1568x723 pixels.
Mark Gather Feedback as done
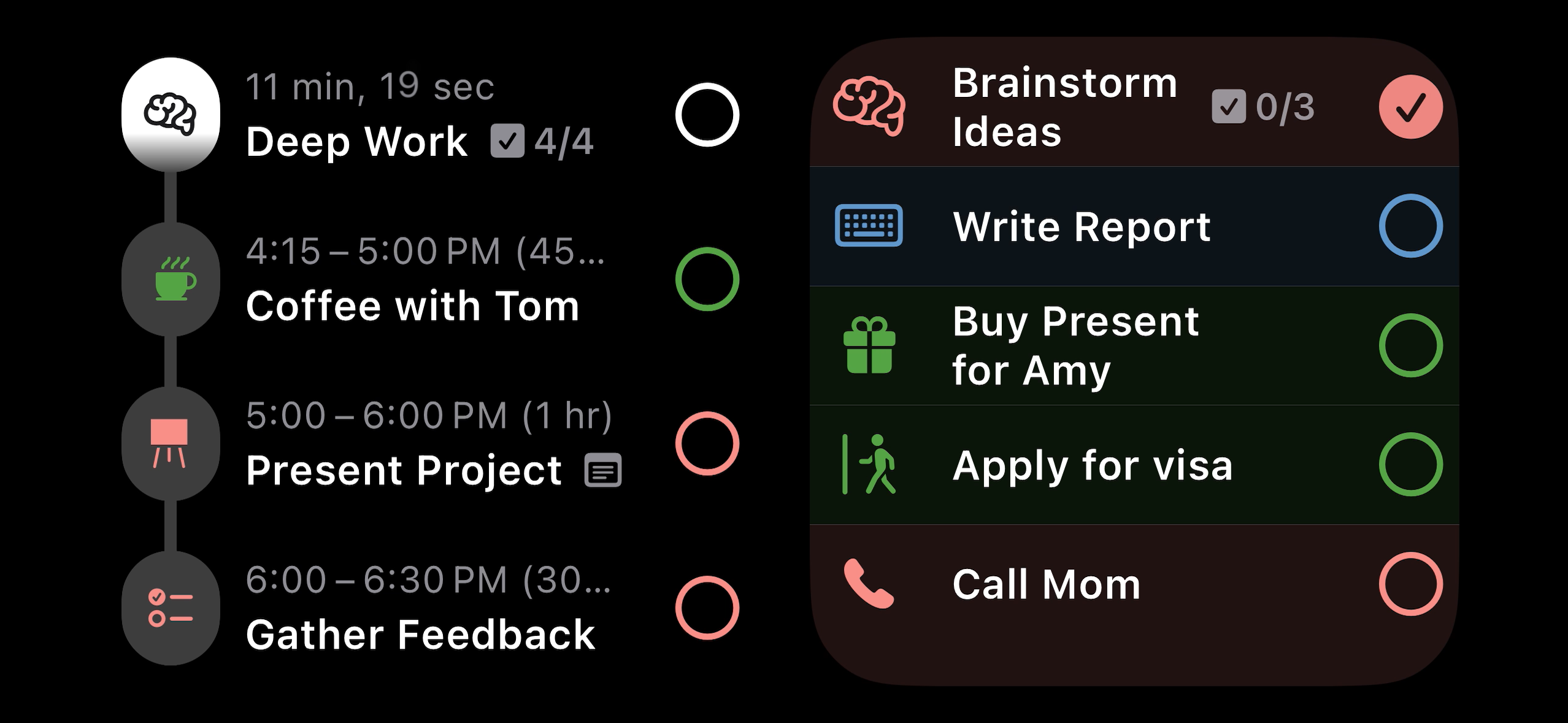(x=707, y=608)
